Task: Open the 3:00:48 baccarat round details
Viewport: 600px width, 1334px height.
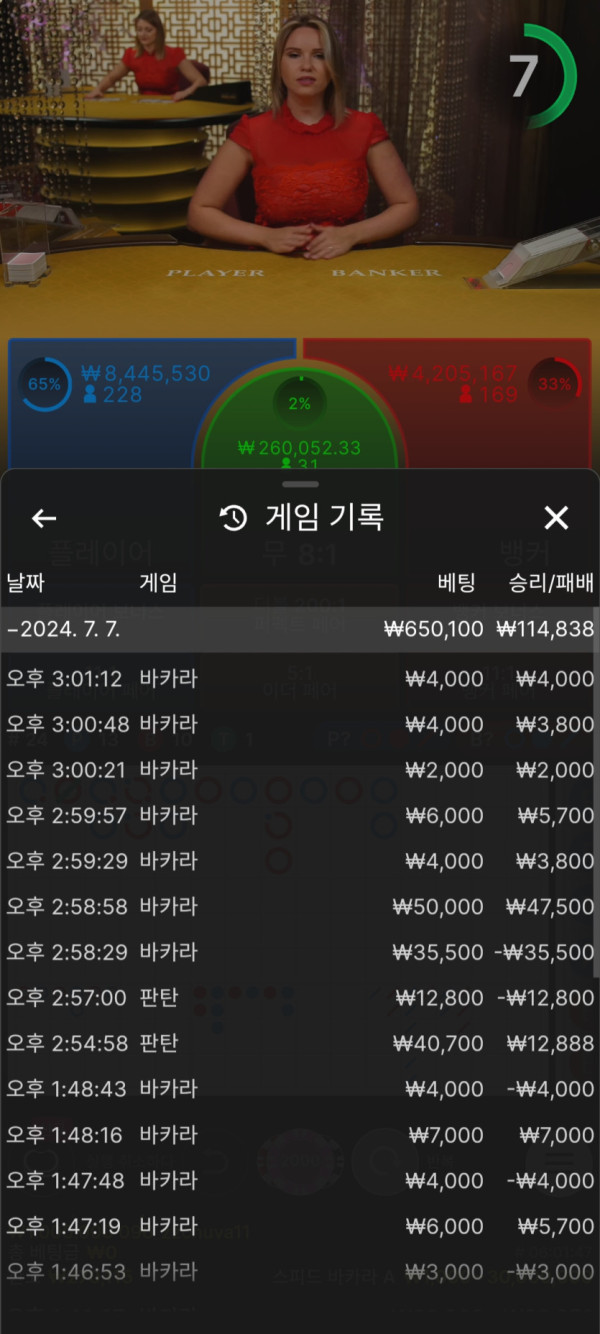Action: [x=300, y=724]
